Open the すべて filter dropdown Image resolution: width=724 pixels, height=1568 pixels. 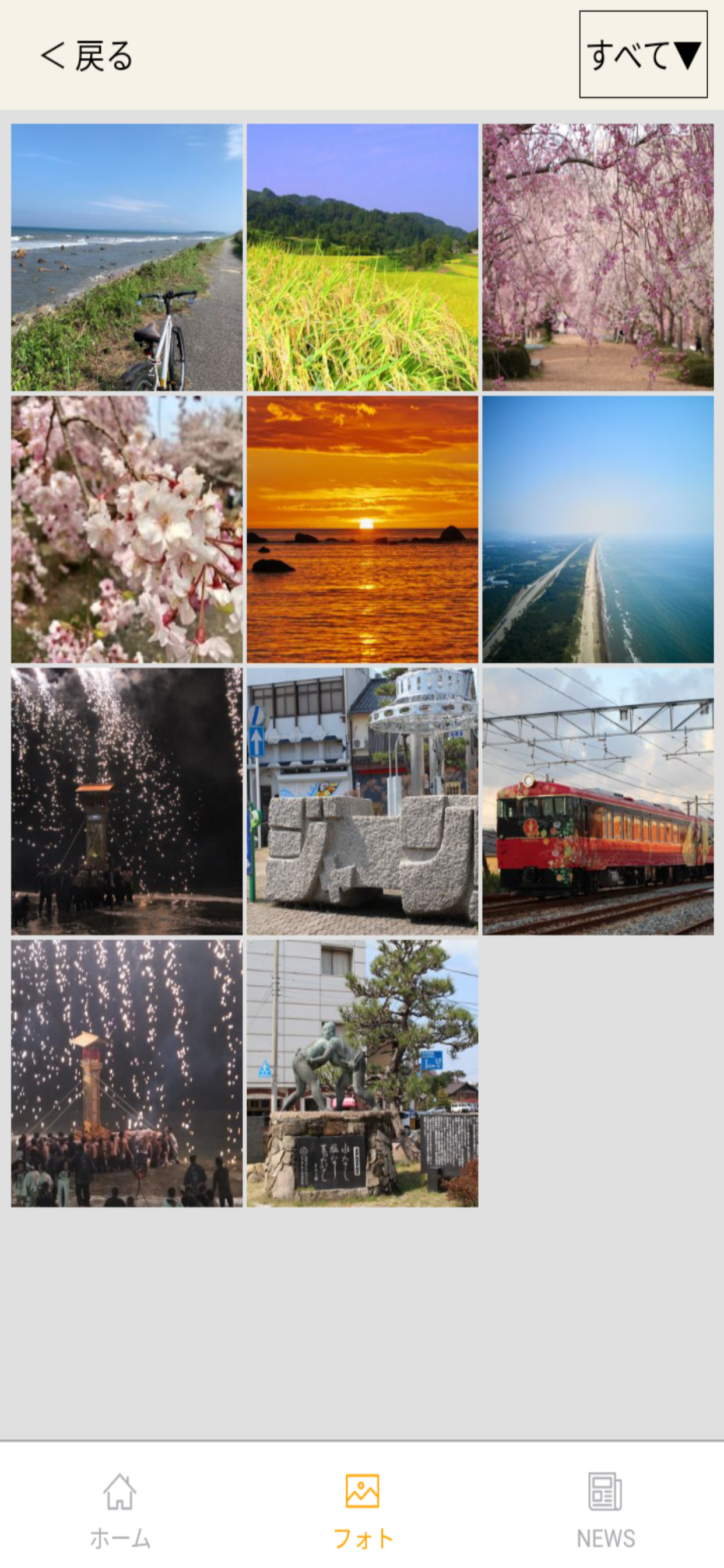point(643,54)
